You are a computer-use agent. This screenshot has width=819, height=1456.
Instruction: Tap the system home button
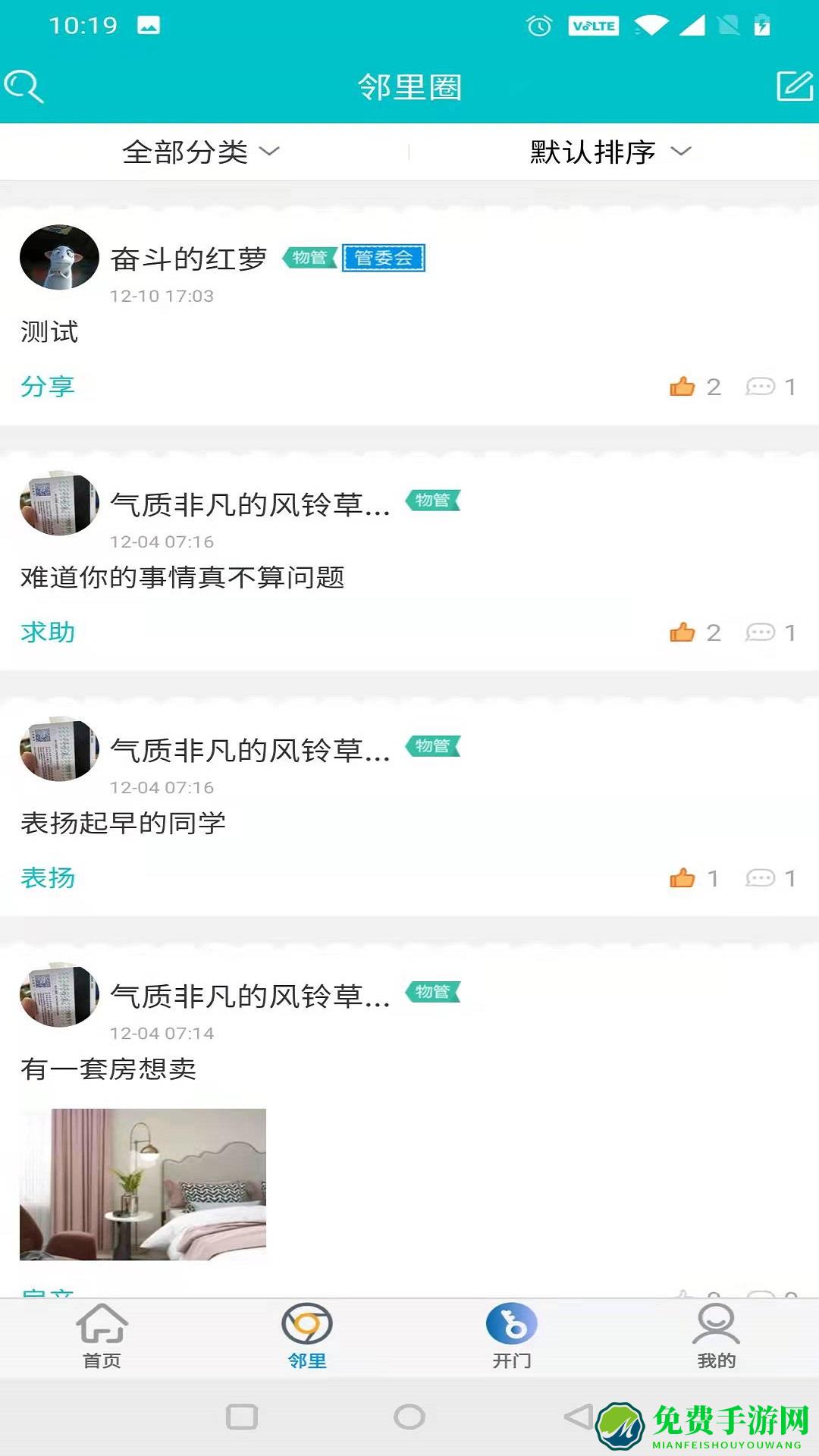pyautogui.click(x=409, y=1417)
